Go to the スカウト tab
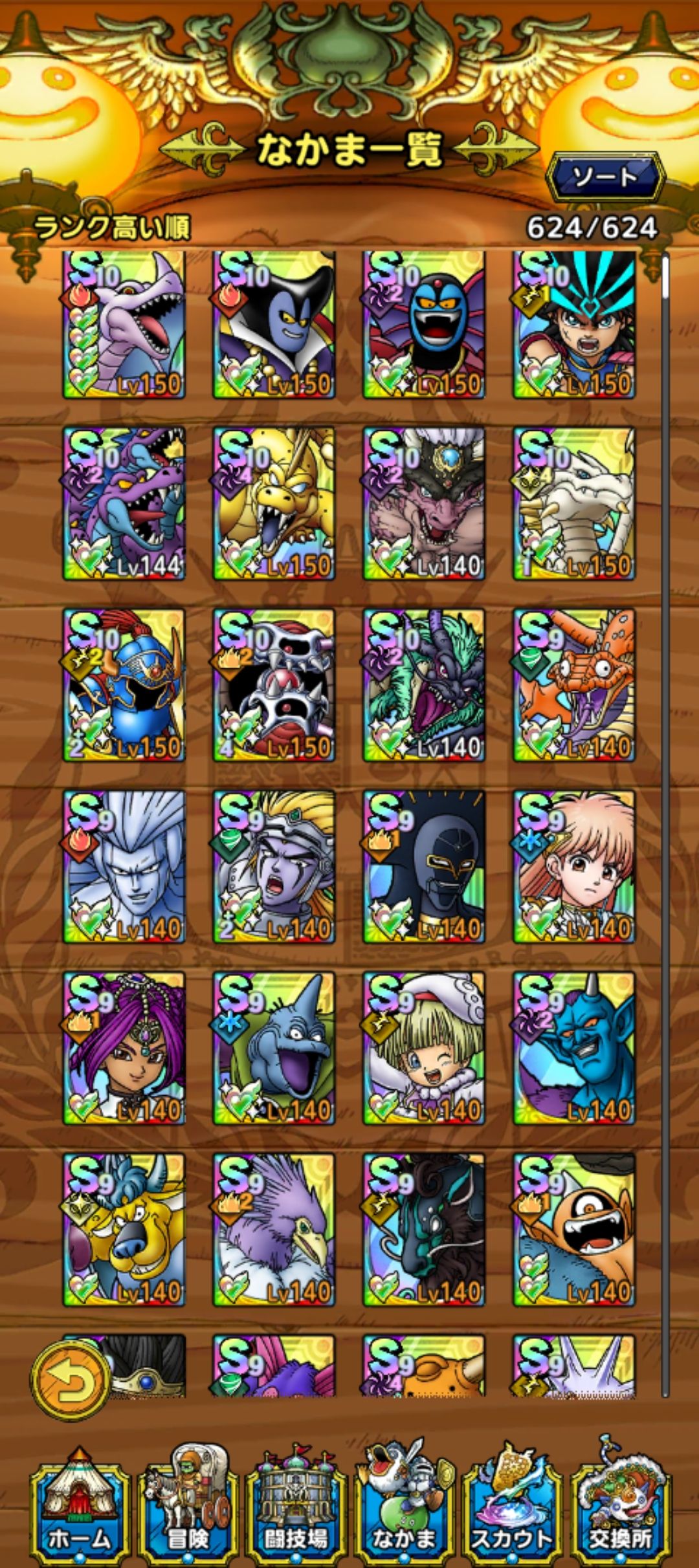Image resolution: width=699 pixels, height=1568 pixels. point(512,1514)
